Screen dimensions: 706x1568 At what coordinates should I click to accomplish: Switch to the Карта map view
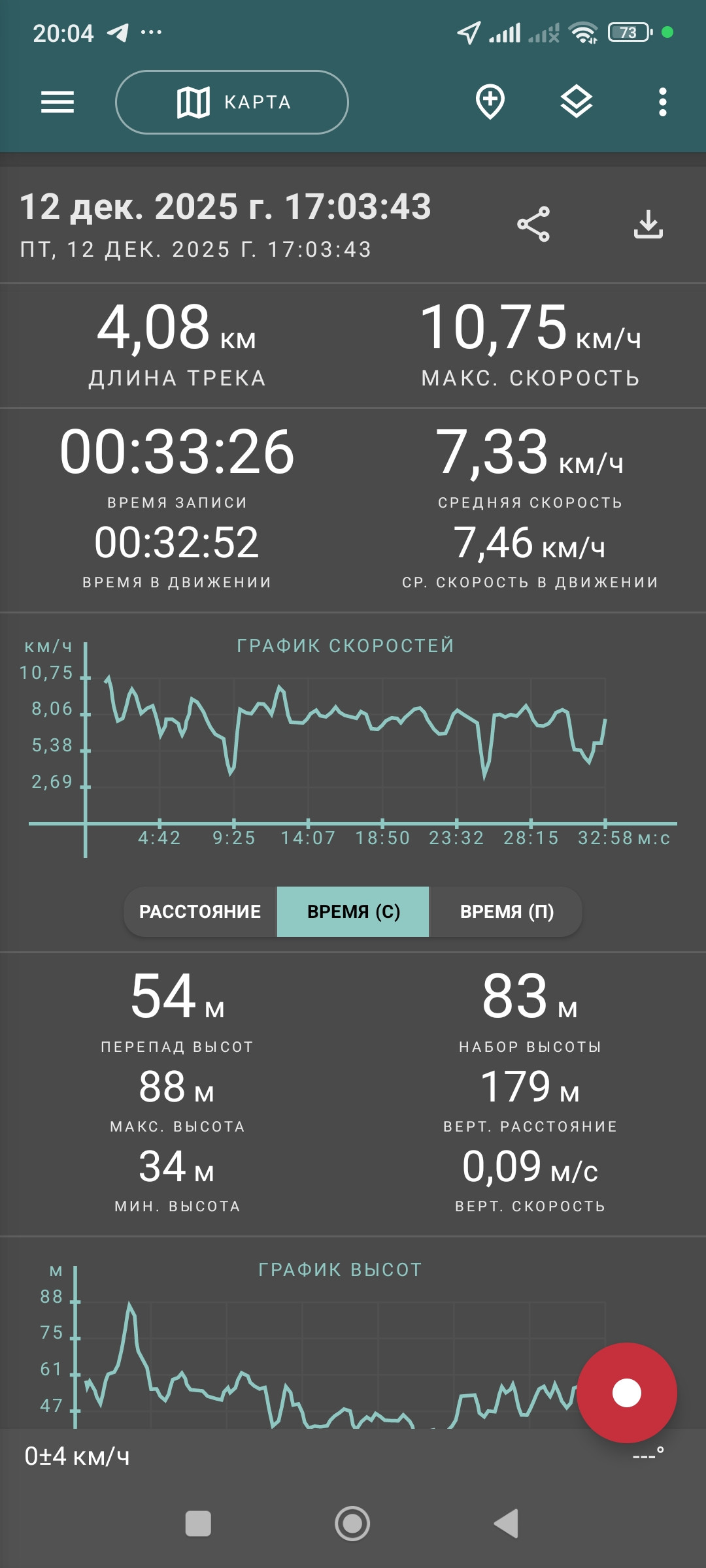click(232, 103)
